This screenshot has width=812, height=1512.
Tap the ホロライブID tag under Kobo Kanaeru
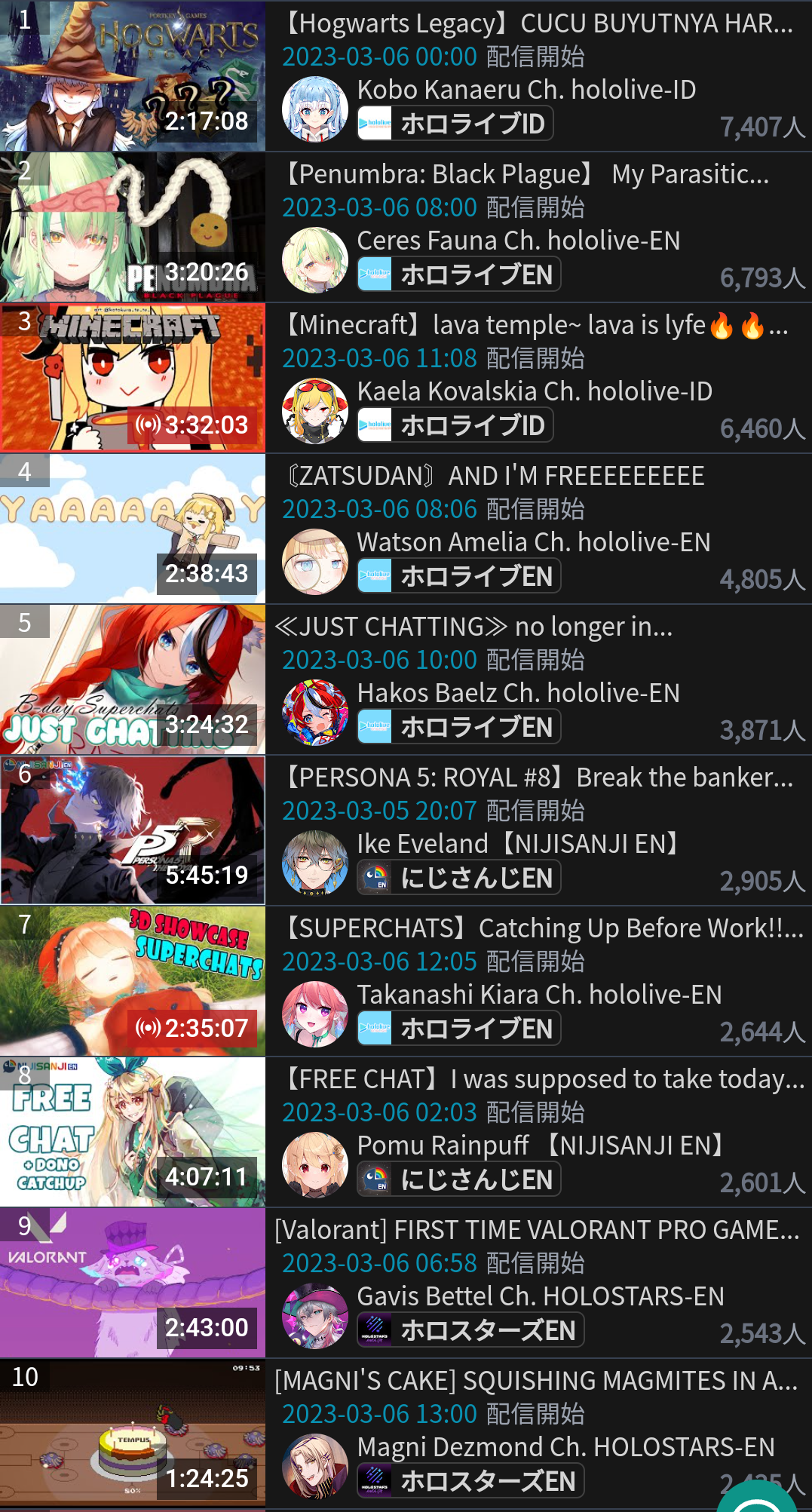(x=455, y=124)
